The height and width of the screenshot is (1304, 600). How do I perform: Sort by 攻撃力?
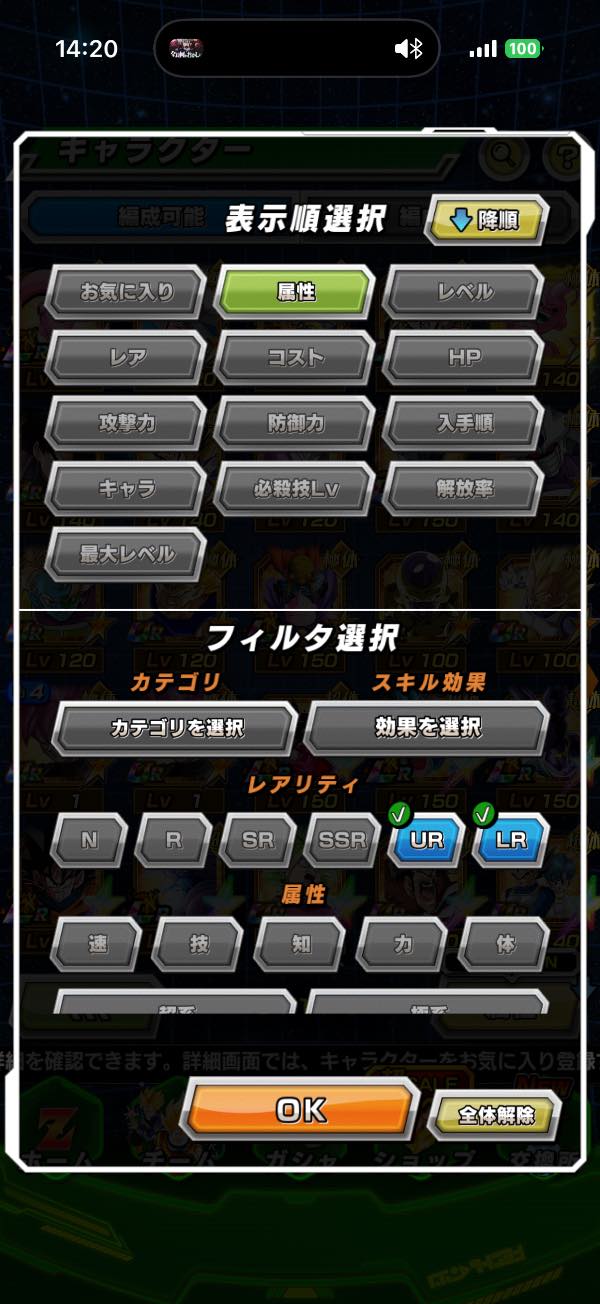point(127,424)
